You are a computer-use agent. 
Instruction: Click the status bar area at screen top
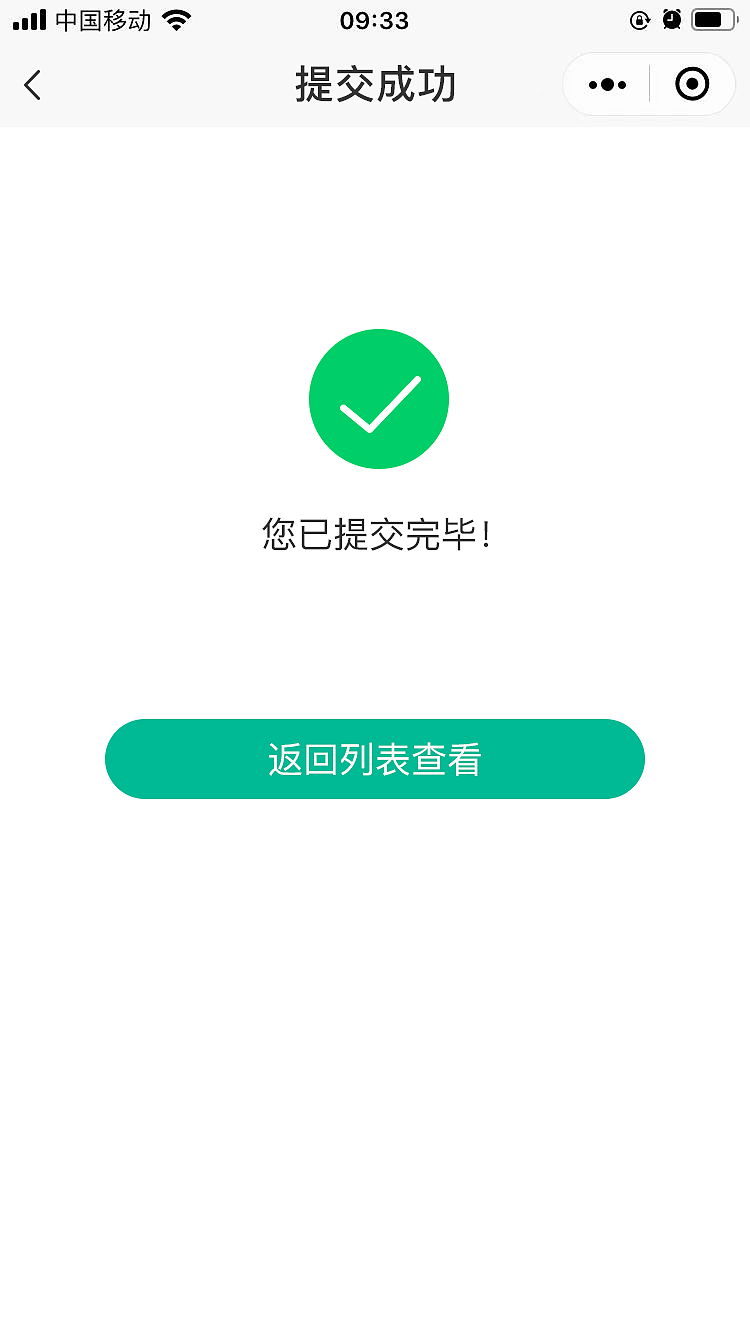pos(375,20)
